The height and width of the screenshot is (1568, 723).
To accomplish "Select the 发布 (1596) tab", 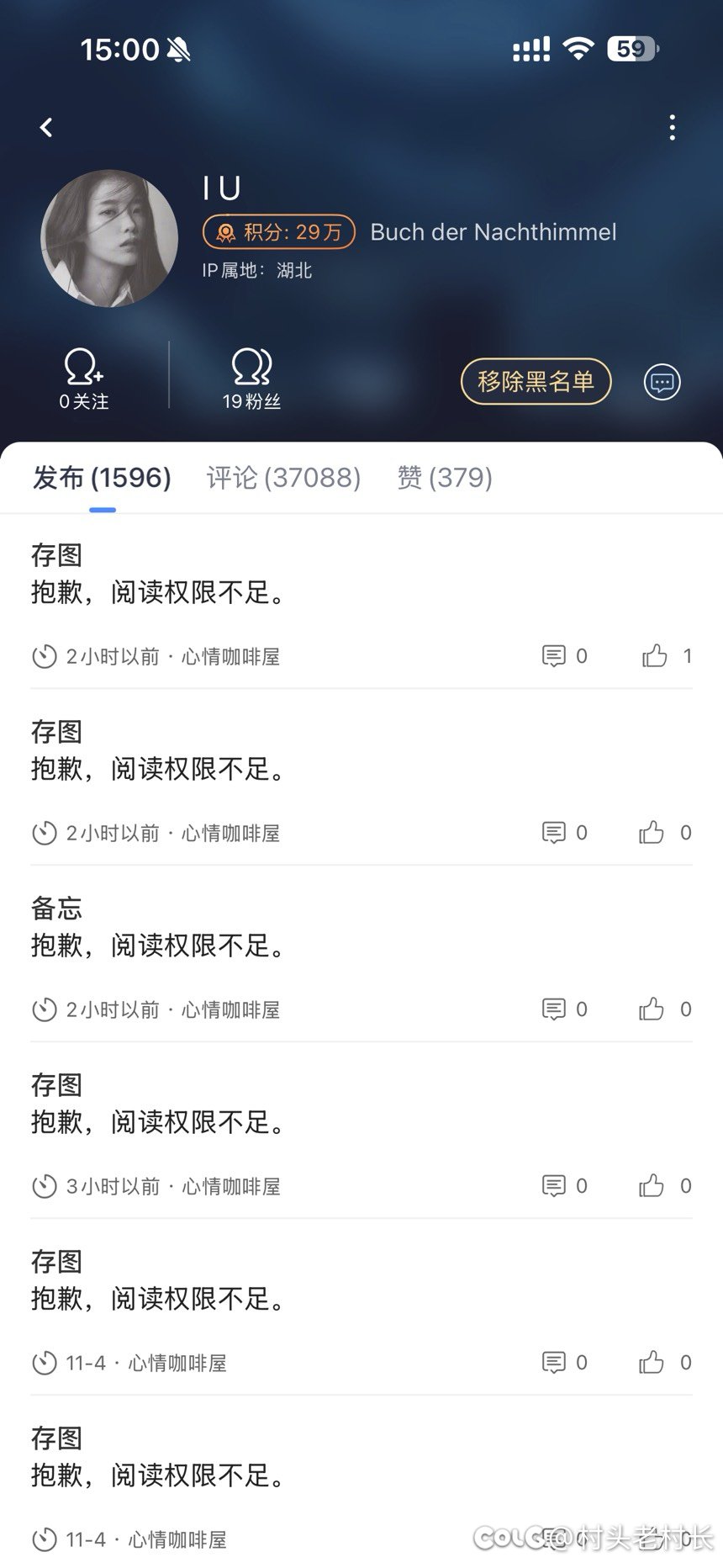I will click(x=102, y=478).
